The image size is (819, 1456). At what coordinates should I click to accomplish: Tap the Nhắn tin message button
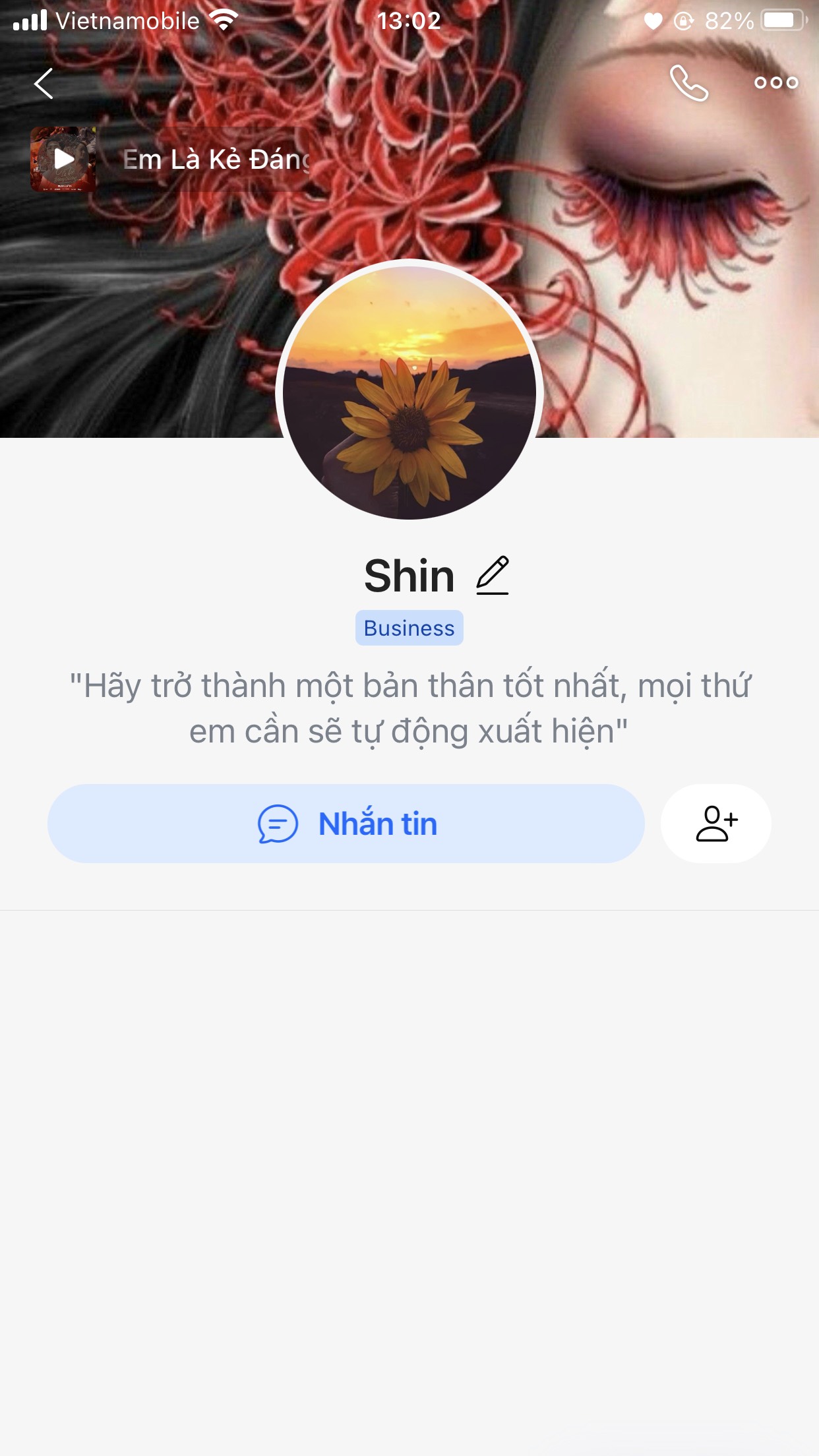346,824
